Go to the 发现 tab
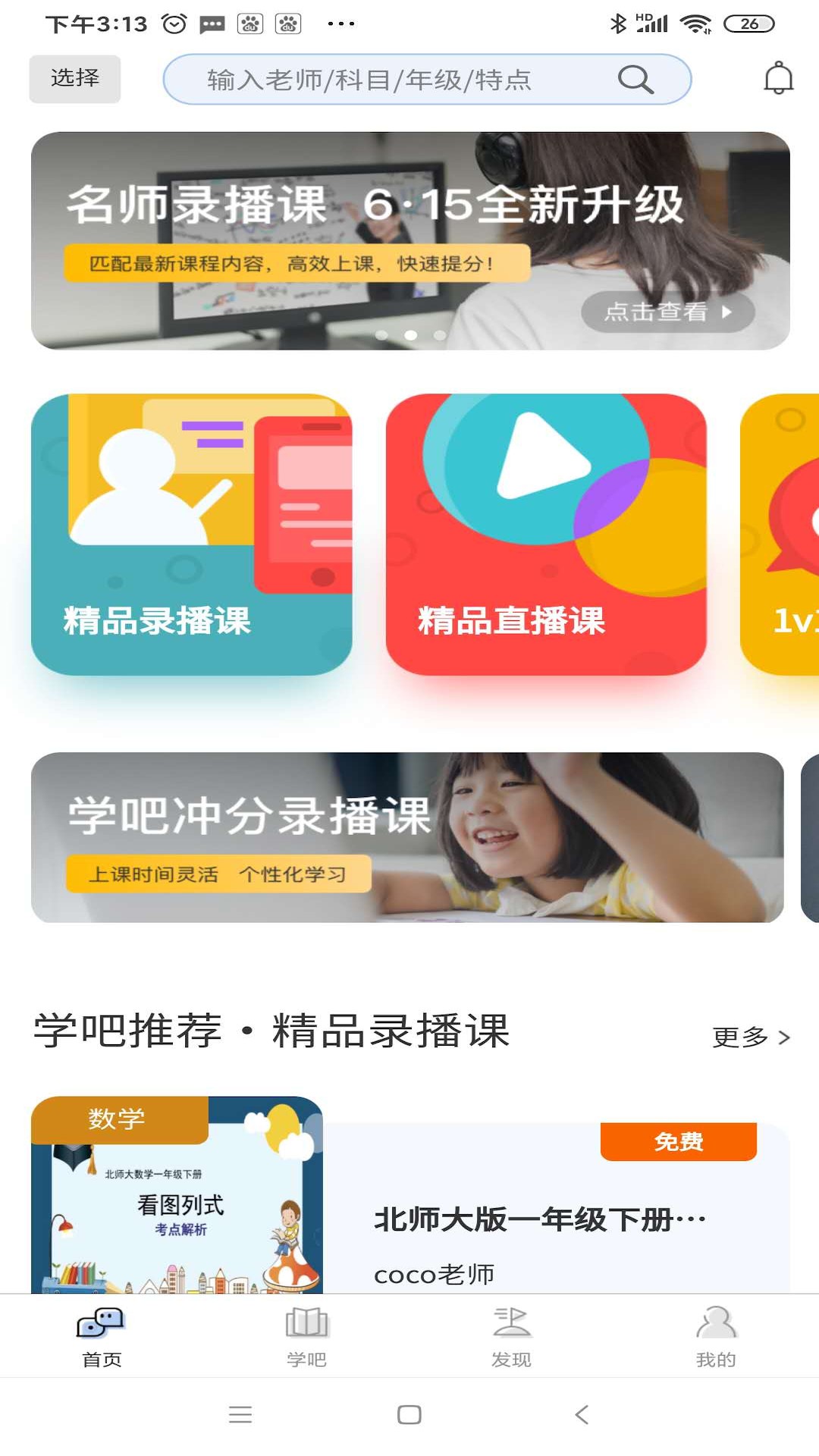 click(x=511, y=1336)
